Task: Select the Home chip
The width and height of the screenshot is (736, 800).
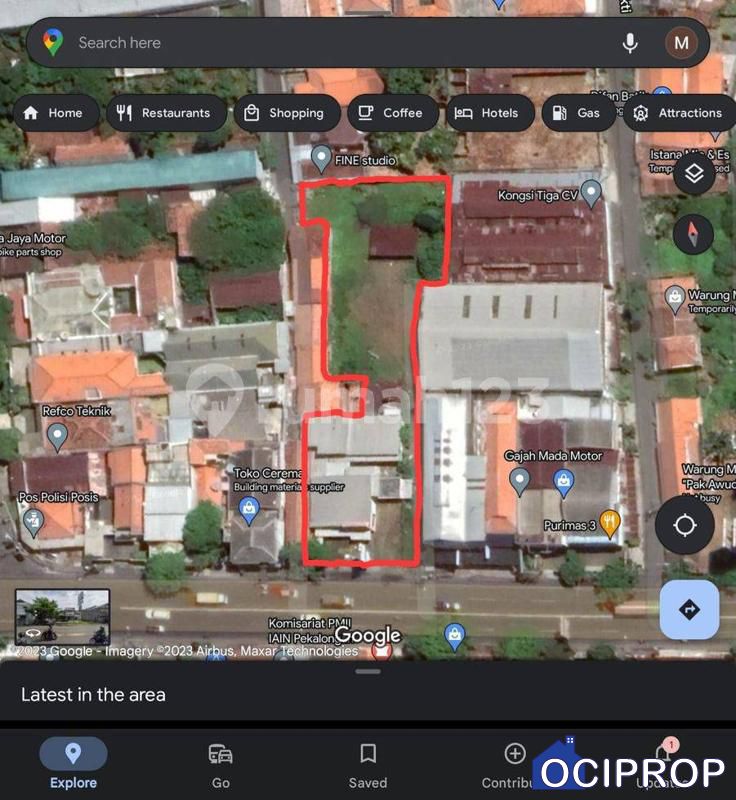Action: 54,113
